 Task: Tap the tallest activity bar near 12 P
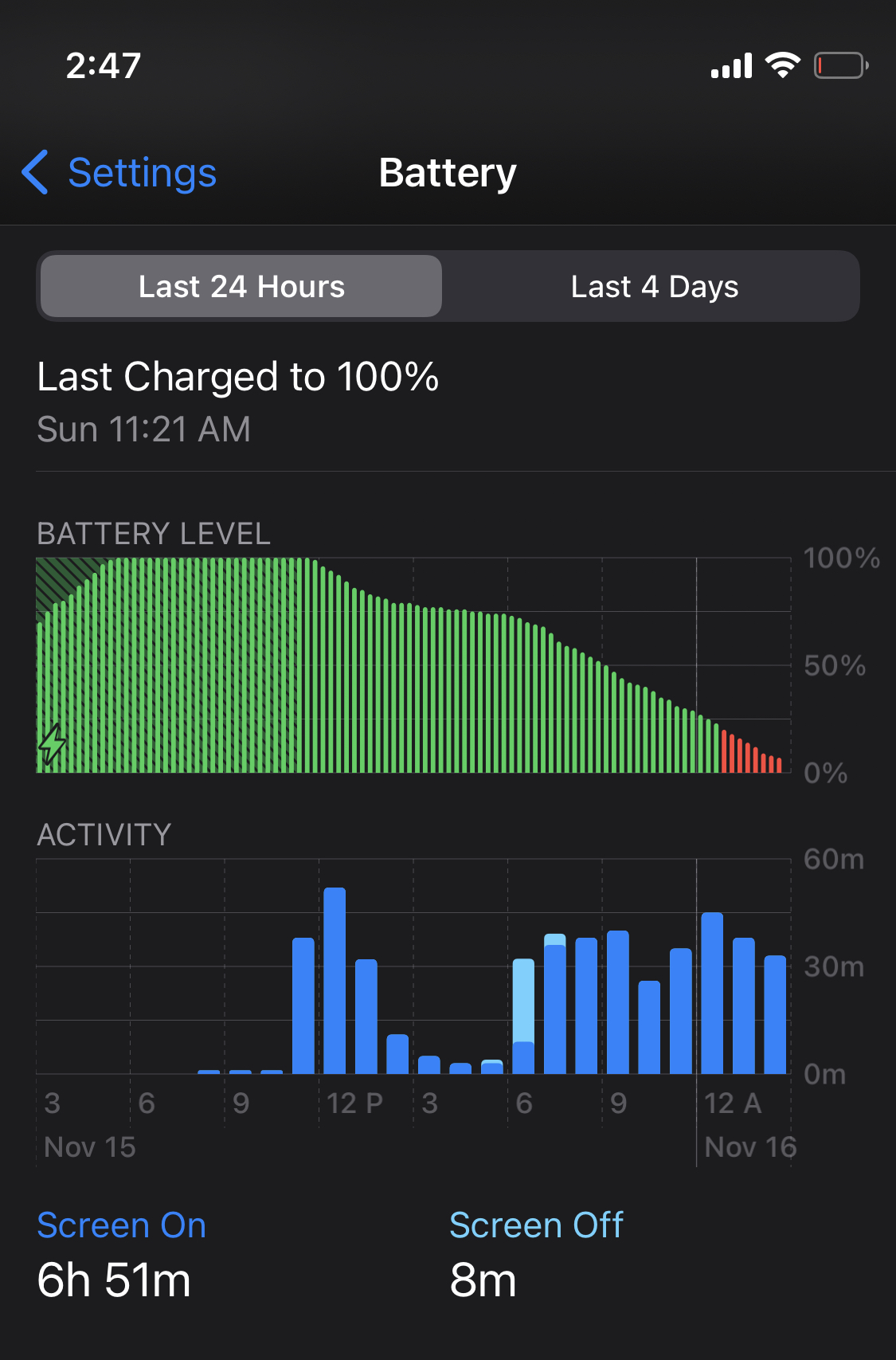335,980
